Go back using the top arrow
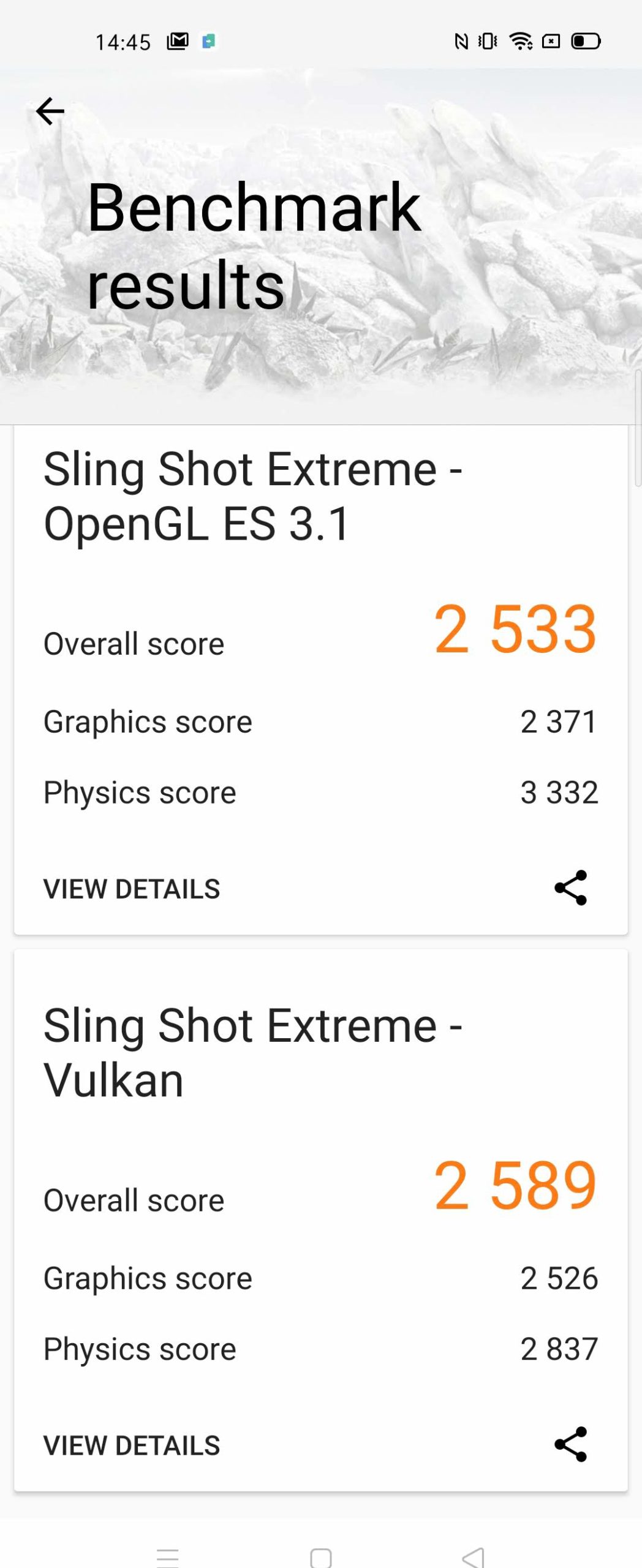The width and height of the screenshot is (642, 1568). click(x=50, y=111)
